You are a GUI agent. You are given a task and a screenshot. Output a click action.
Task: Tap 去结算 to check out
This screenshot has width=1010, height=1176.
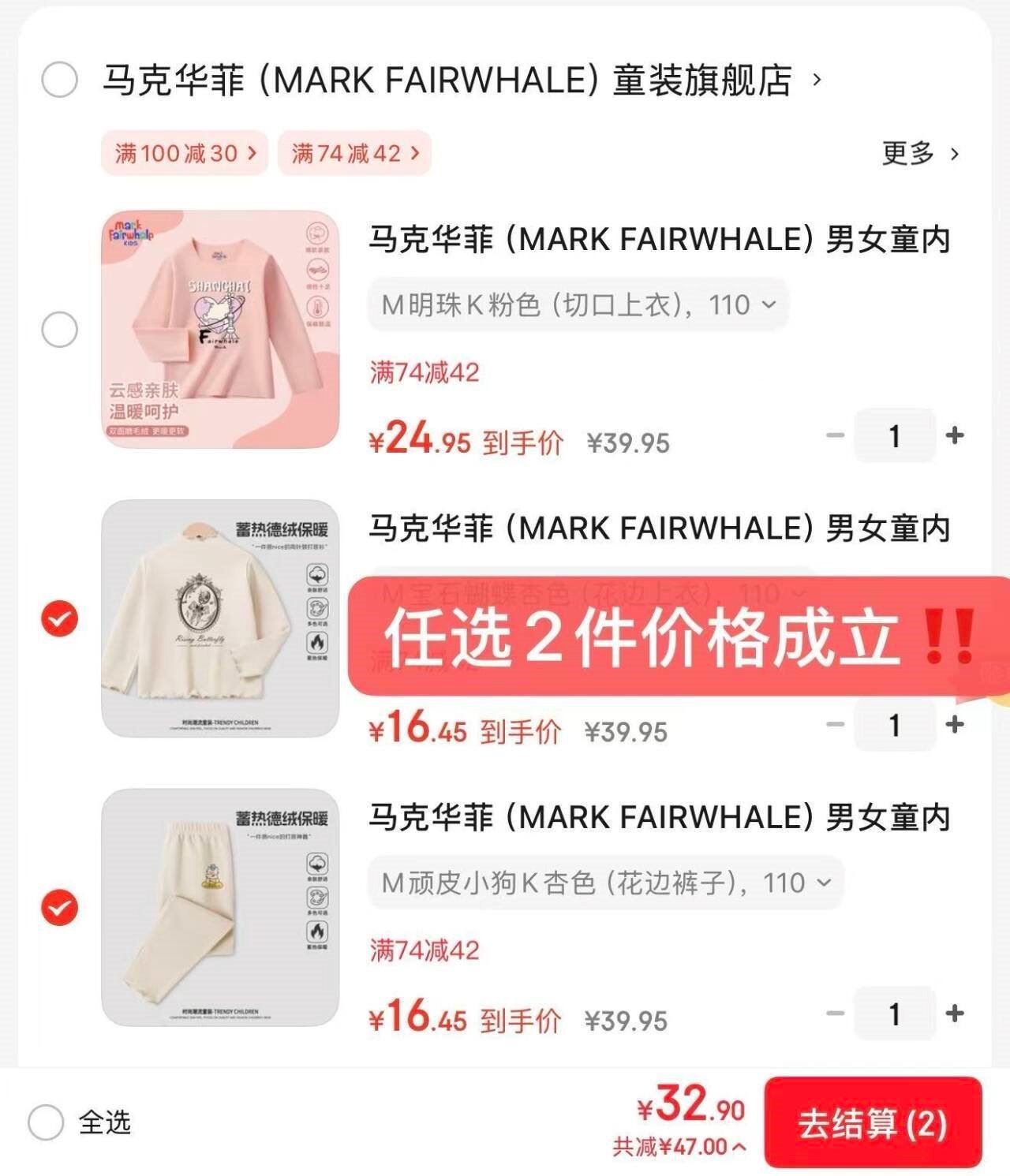pyautogui.click(x=873, y=1123)
